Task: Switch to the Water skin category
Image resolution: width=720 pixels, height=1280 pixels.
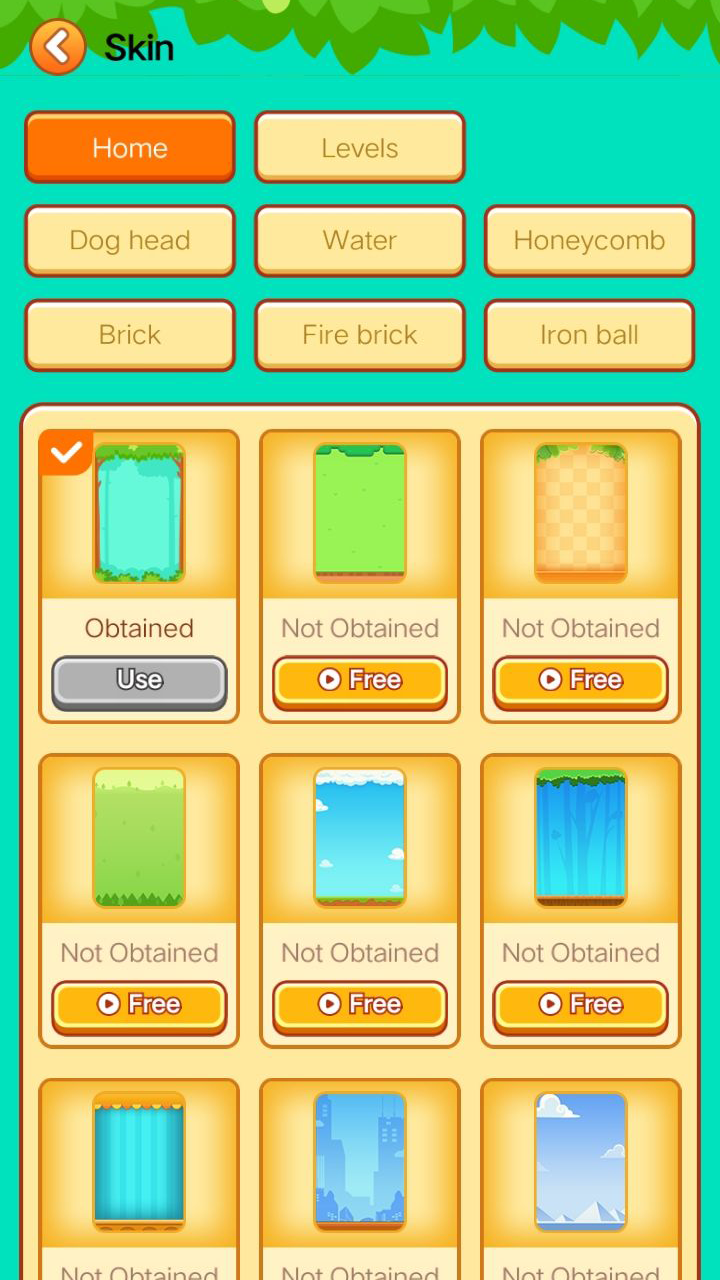Action: point(360,240)
